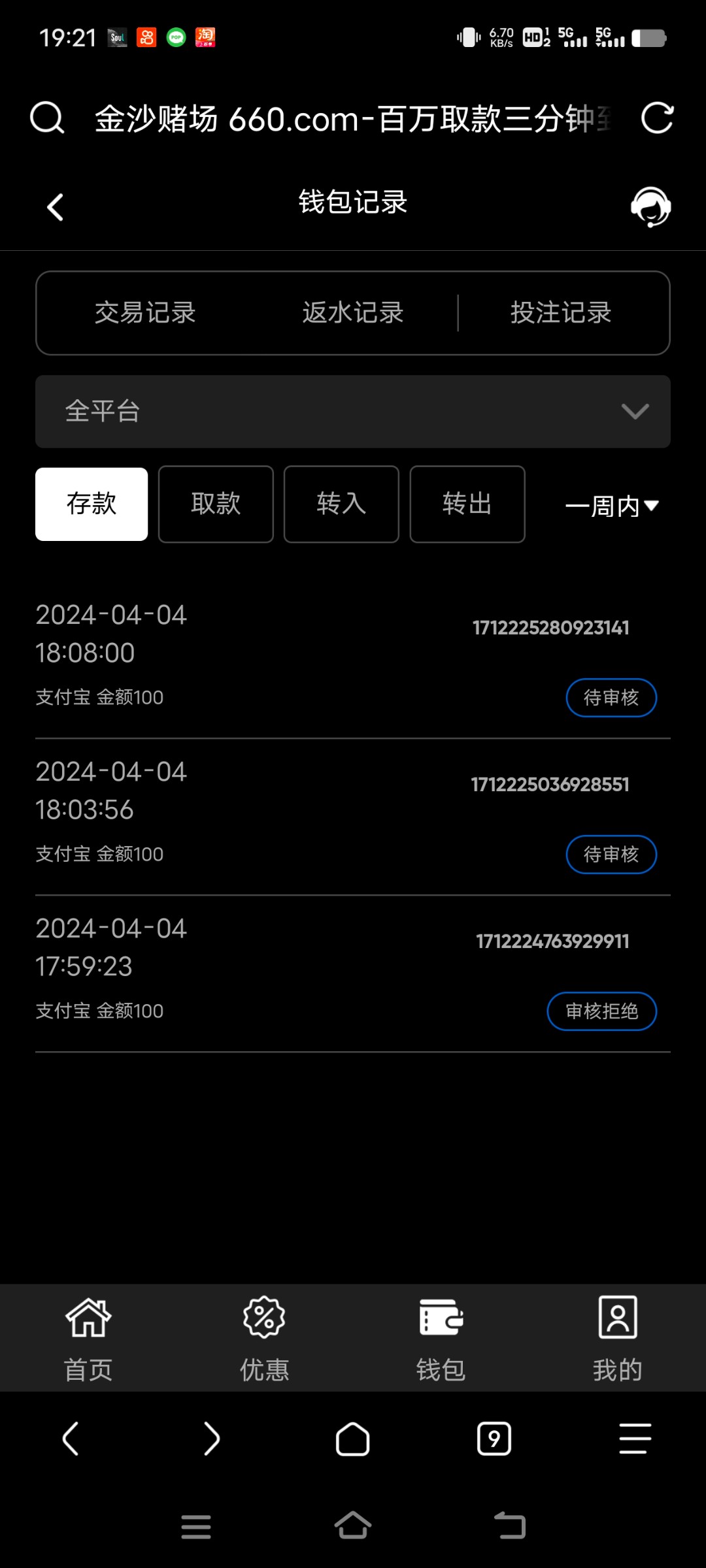Open the 一周内 time range dropdown
Image resolution: width=706 pixels, height=1568 pixels.
(612, 506)
